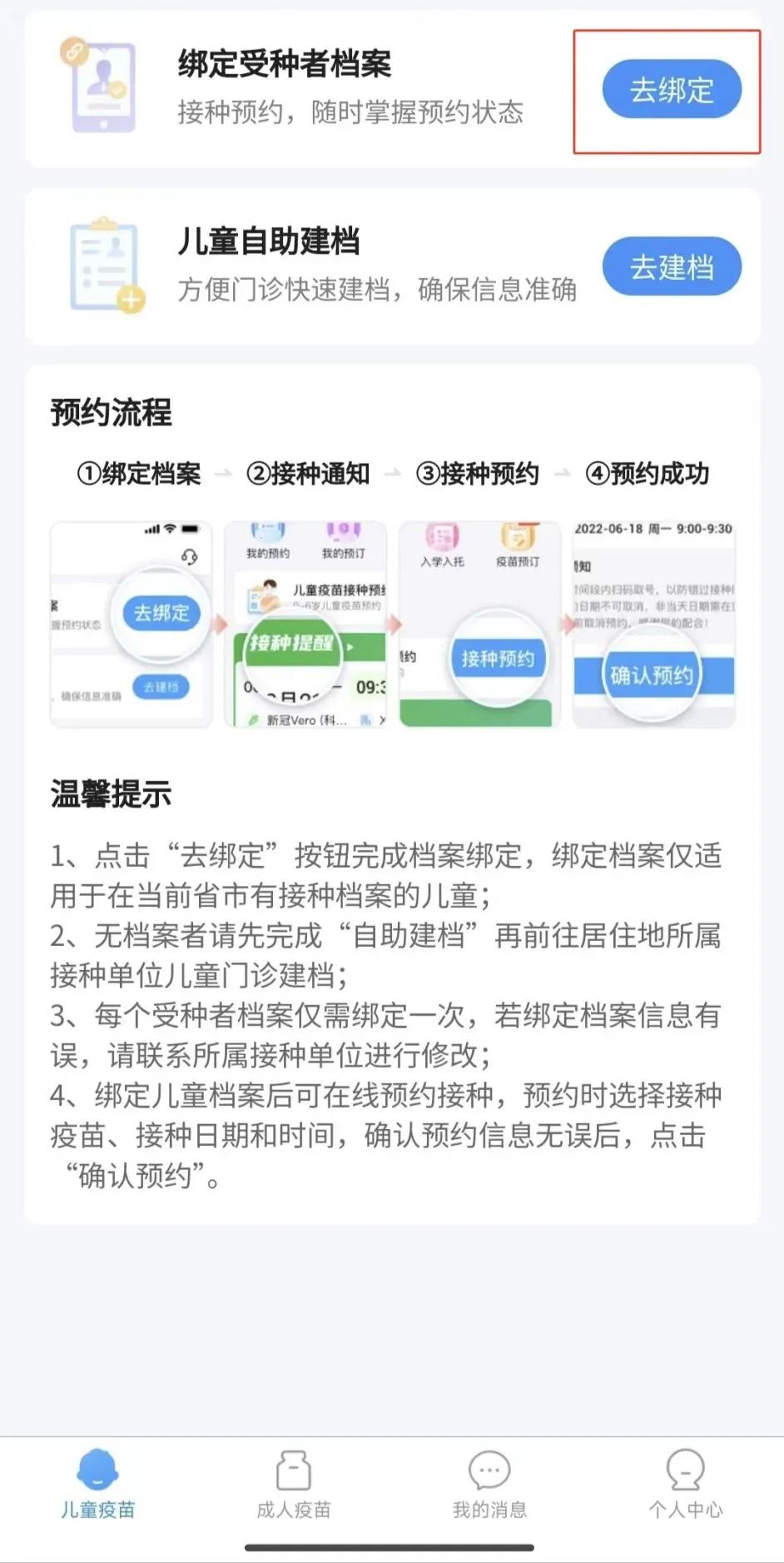Viewport: 784px width, 1563px height.
Task: Tap the 去建档 button for child registration
Action: [x=671, y=266]
